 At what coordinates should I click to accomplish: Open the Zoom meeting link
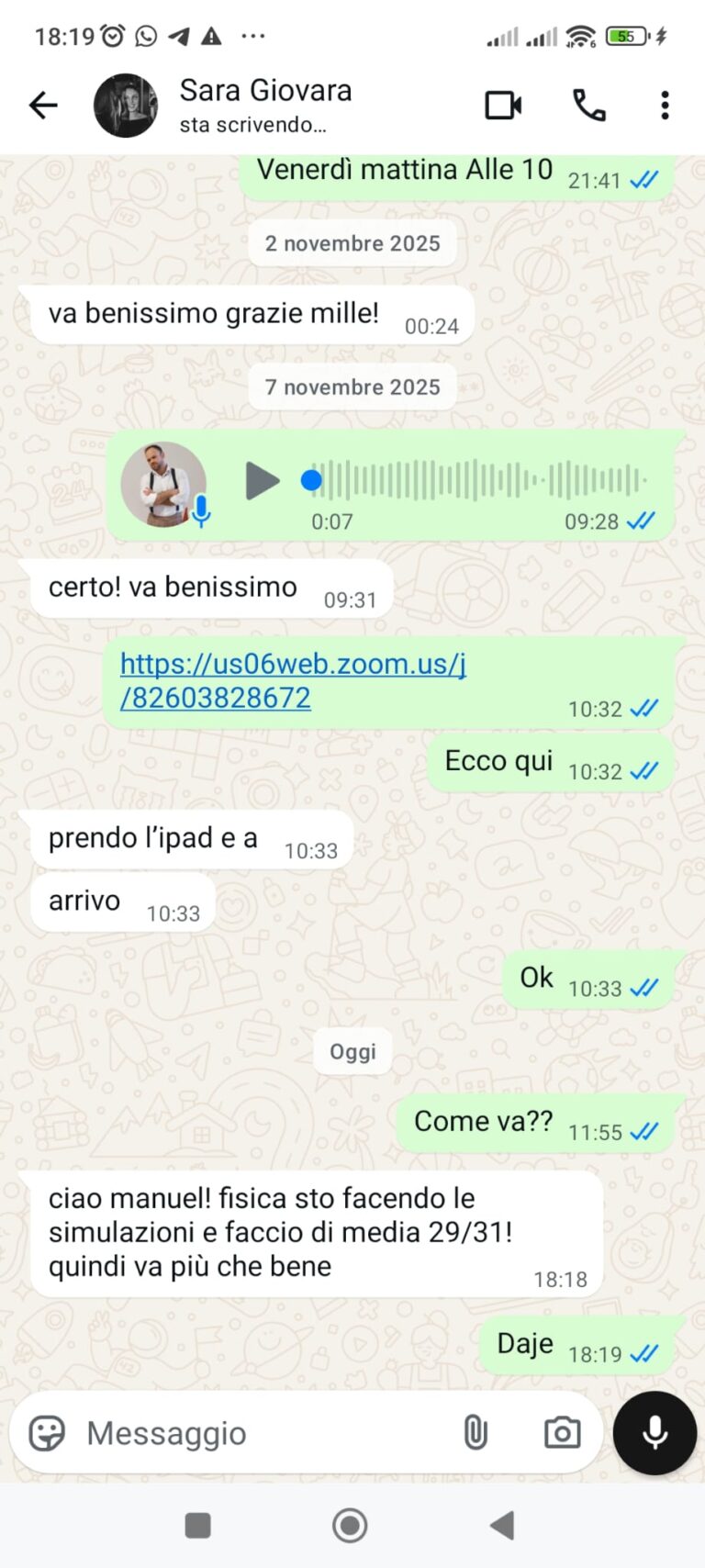[x=292, y=680]
